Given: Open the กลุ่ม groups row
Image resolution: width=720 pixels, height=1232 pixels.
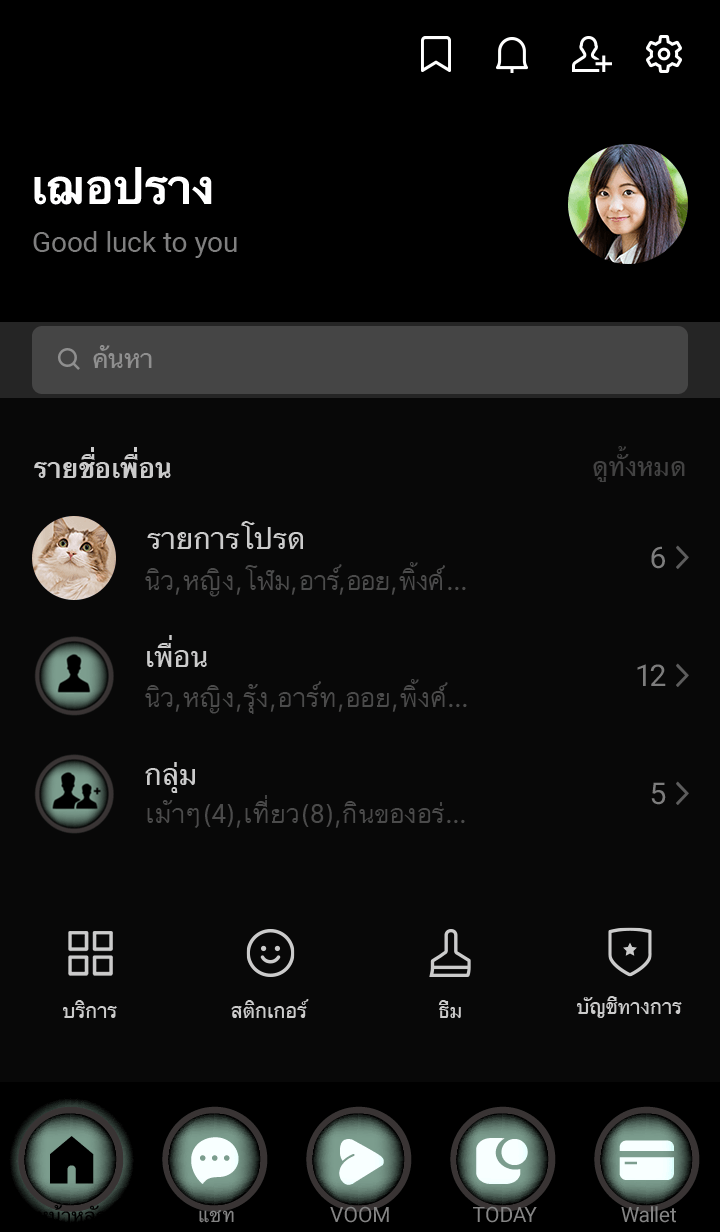Looking at the screenshot, I should point(360,794).
